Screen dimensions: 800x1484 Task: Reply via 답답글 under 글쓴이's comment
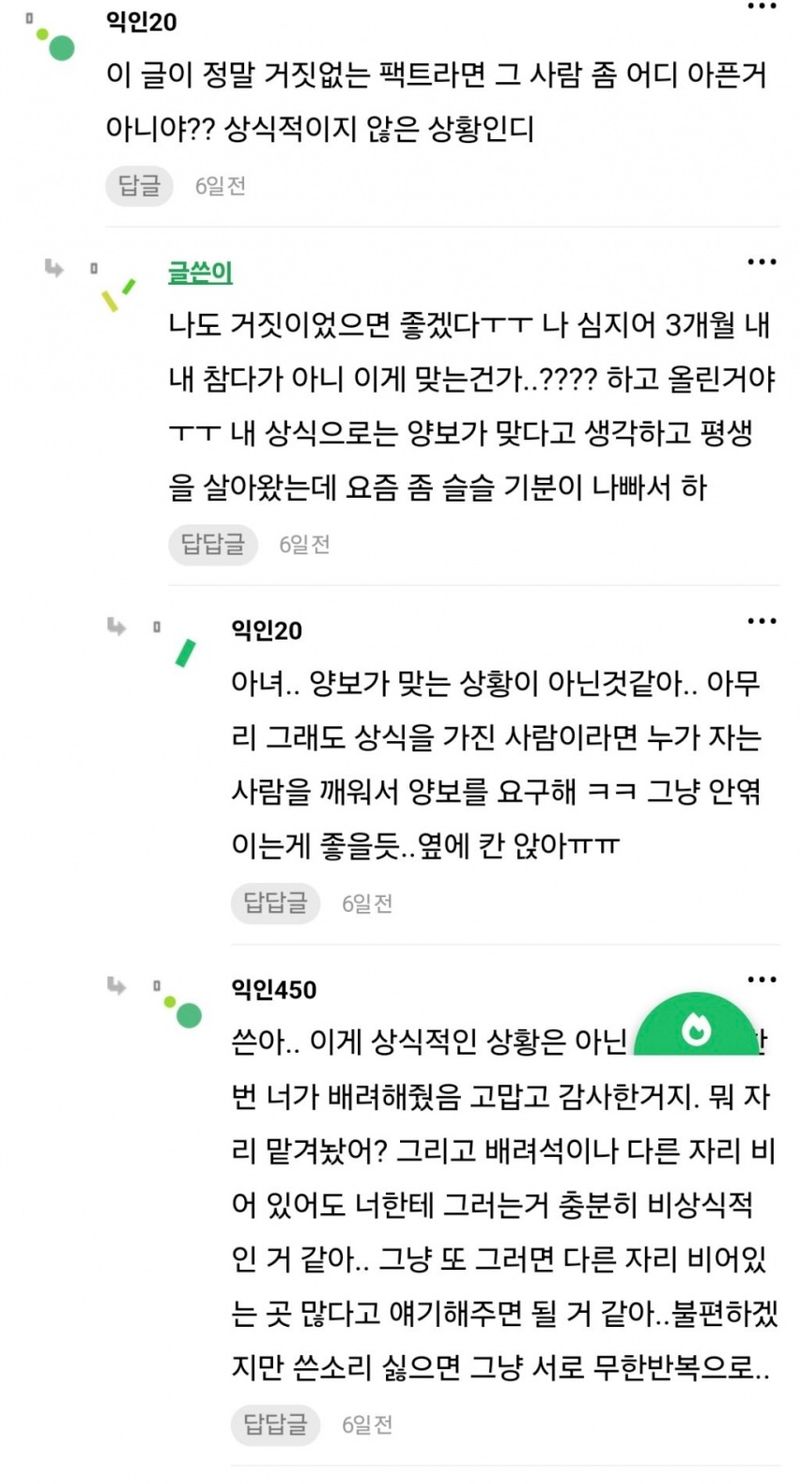pos(213,545)
